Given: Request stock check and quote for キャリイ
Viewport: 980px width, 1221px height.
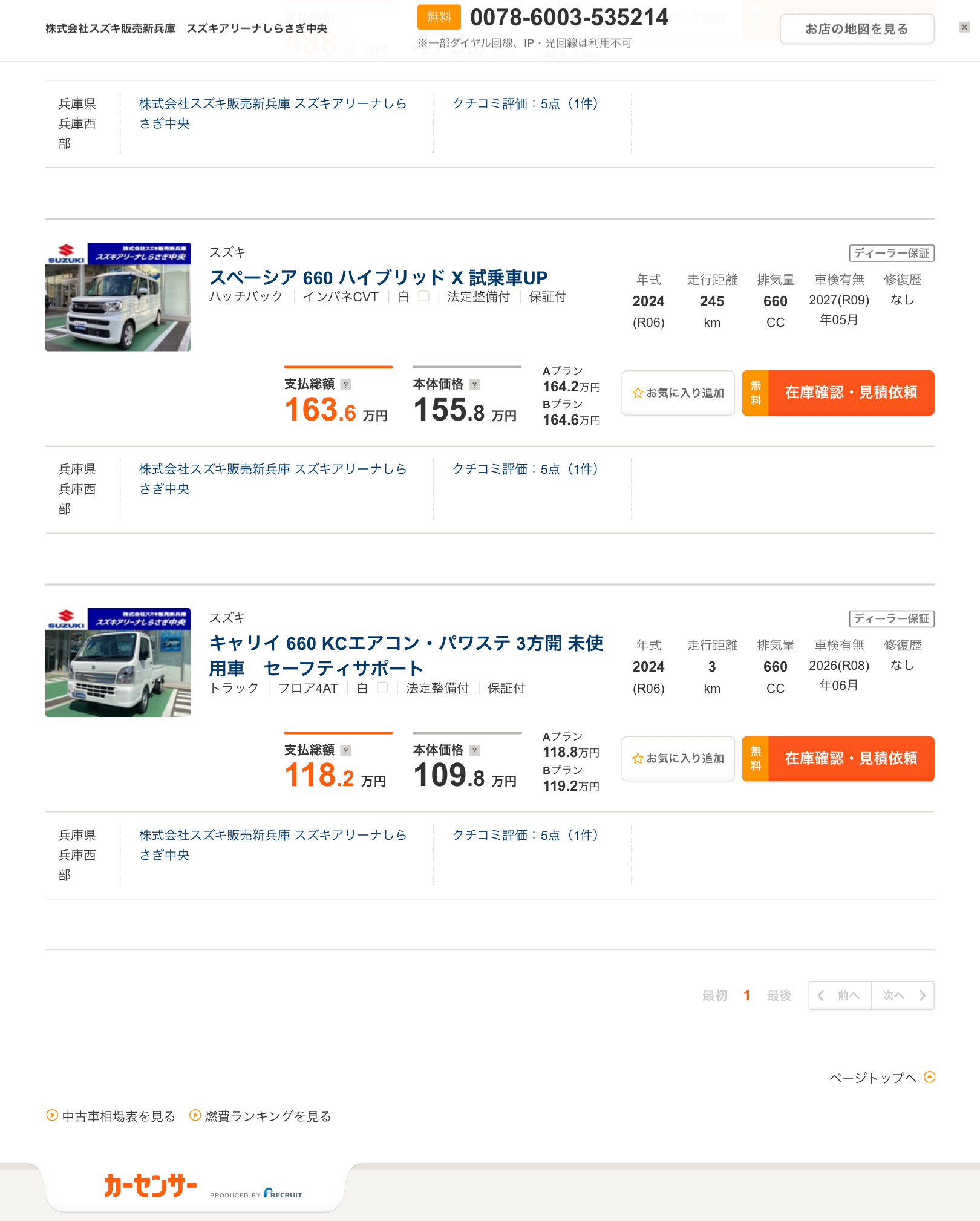Looking at the screenshot, I should click(838, 759).
